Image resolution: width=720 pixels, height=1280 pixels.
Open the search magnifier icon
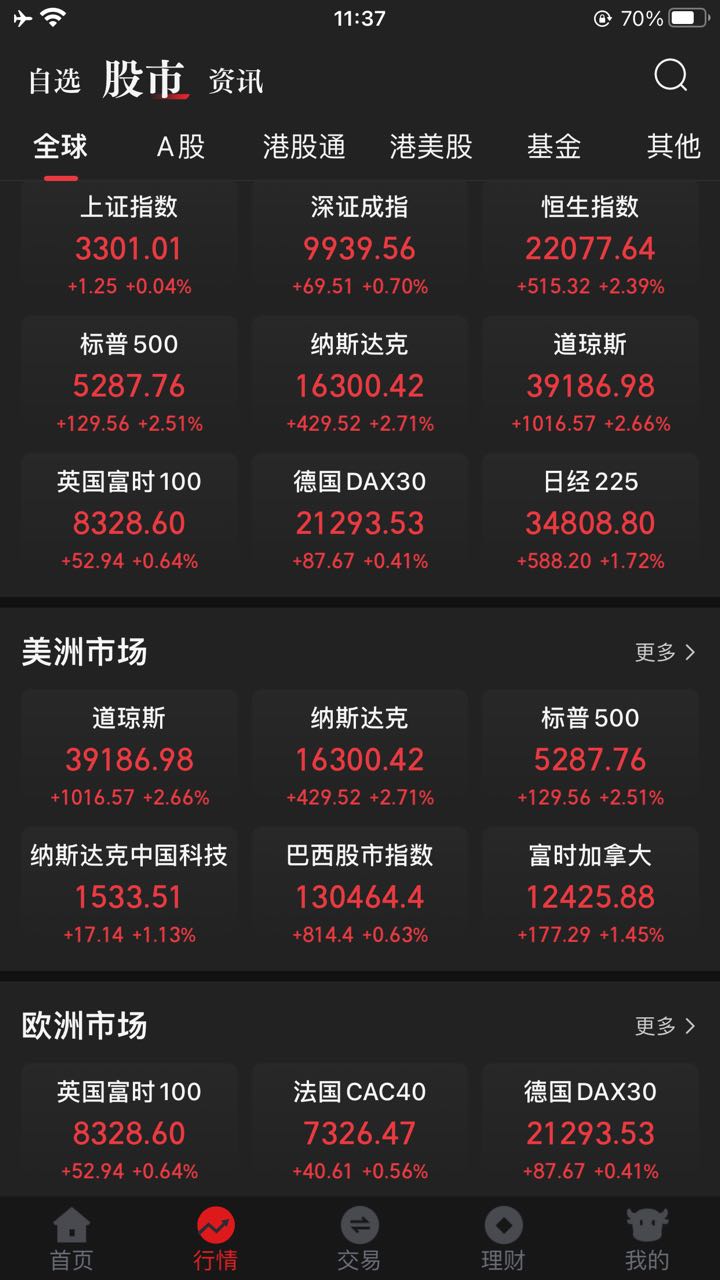point(670,76)
